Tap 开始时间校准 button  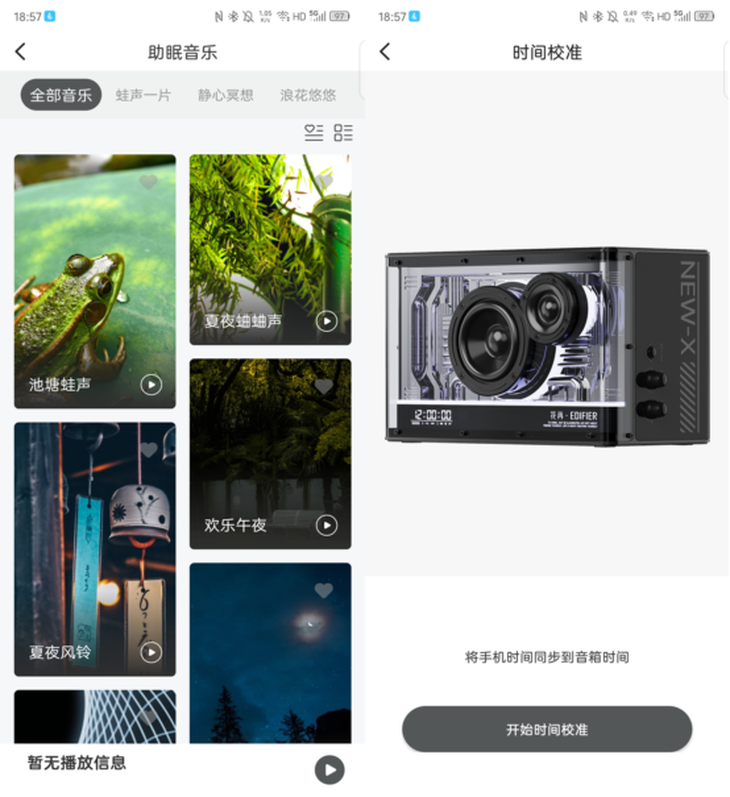click(547, 729)
